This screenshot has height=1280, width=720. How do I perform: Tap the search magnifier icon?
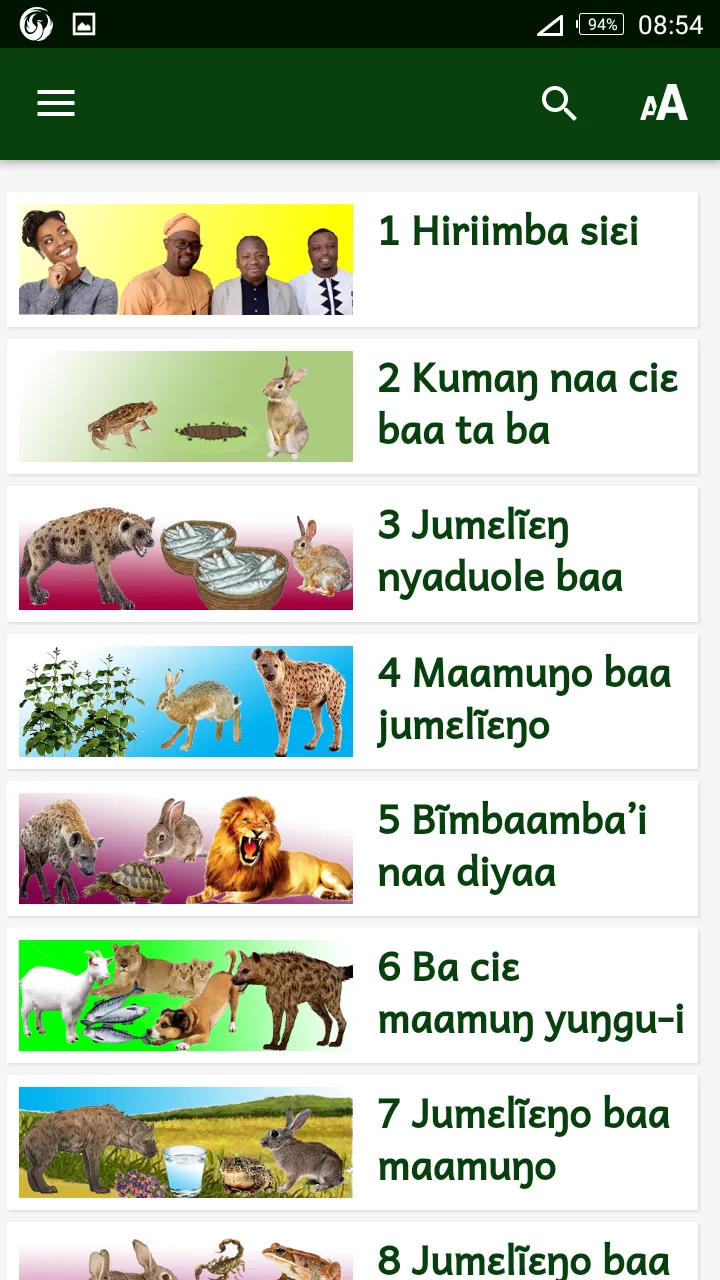coord(559,103)
